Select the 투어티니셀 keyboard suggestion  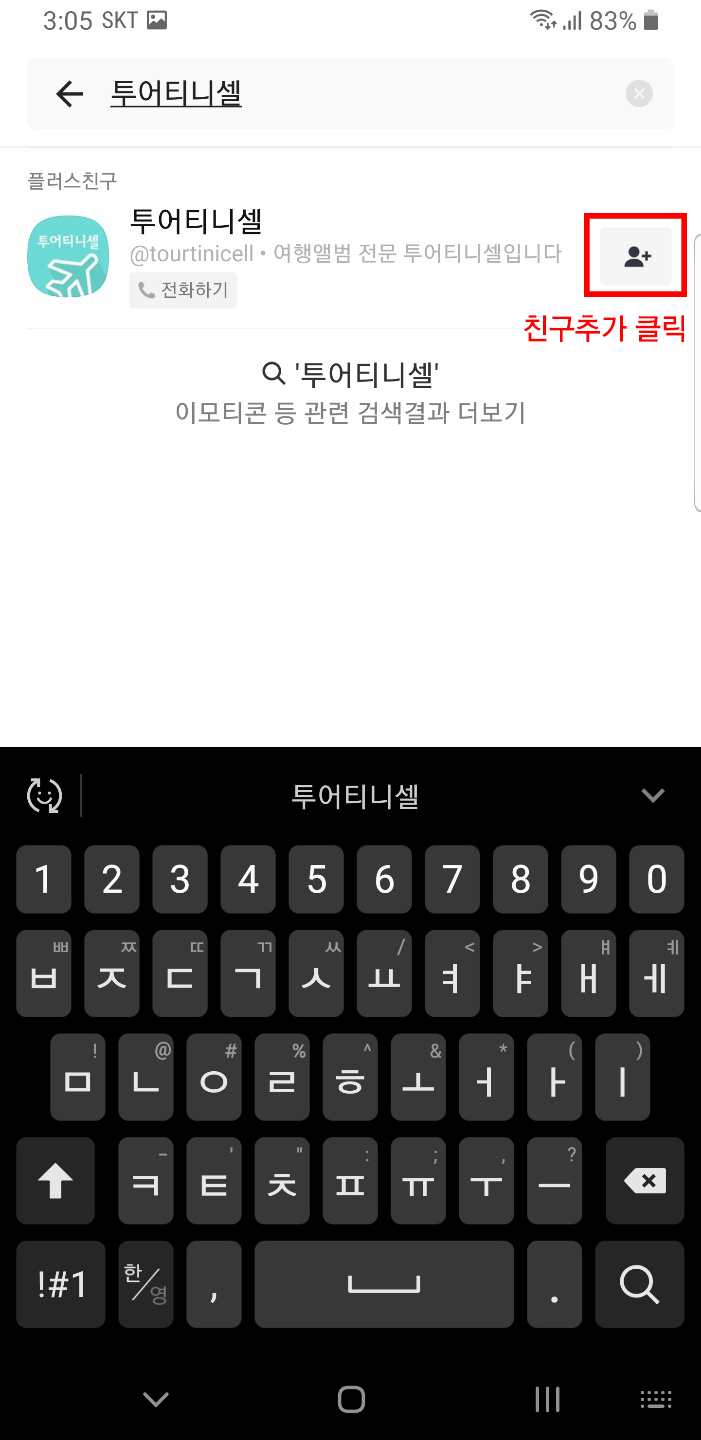[354, 796]
